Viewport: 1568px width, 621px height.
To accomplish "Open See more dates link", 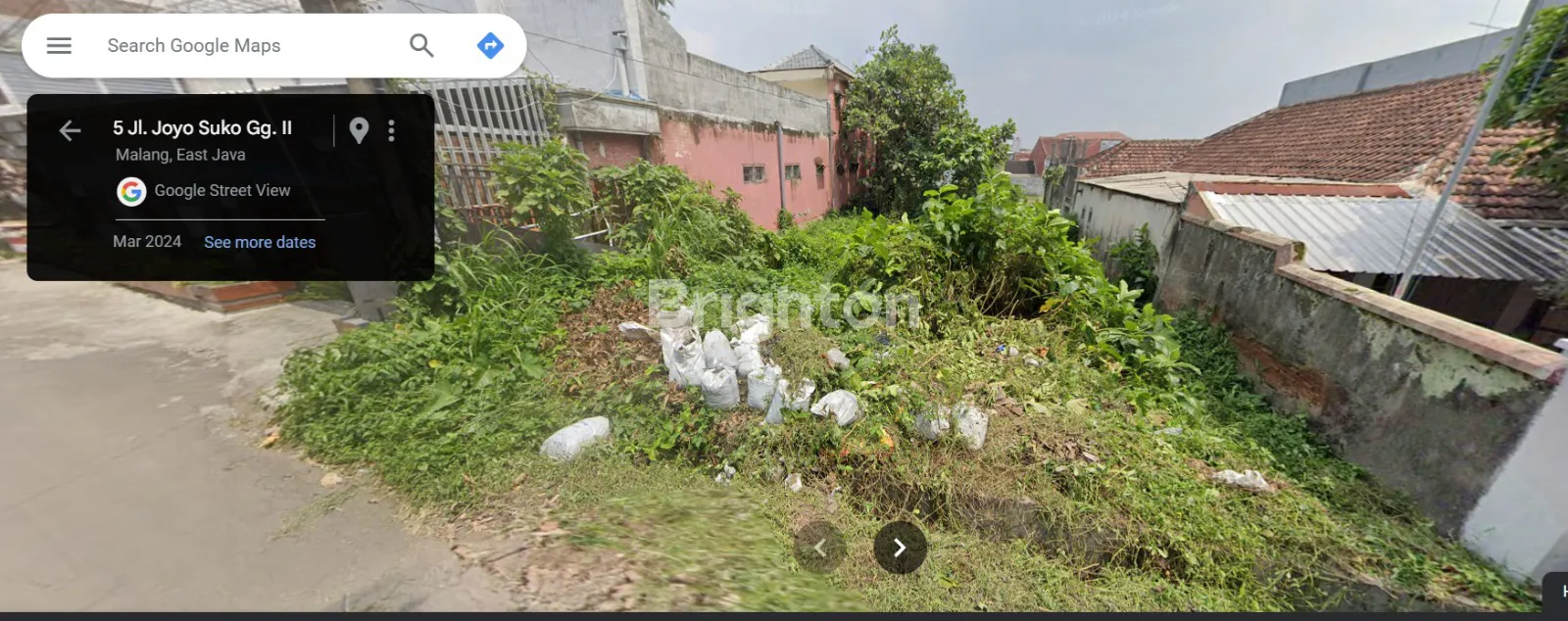I will pyautogui.click(x=260, y=242).
